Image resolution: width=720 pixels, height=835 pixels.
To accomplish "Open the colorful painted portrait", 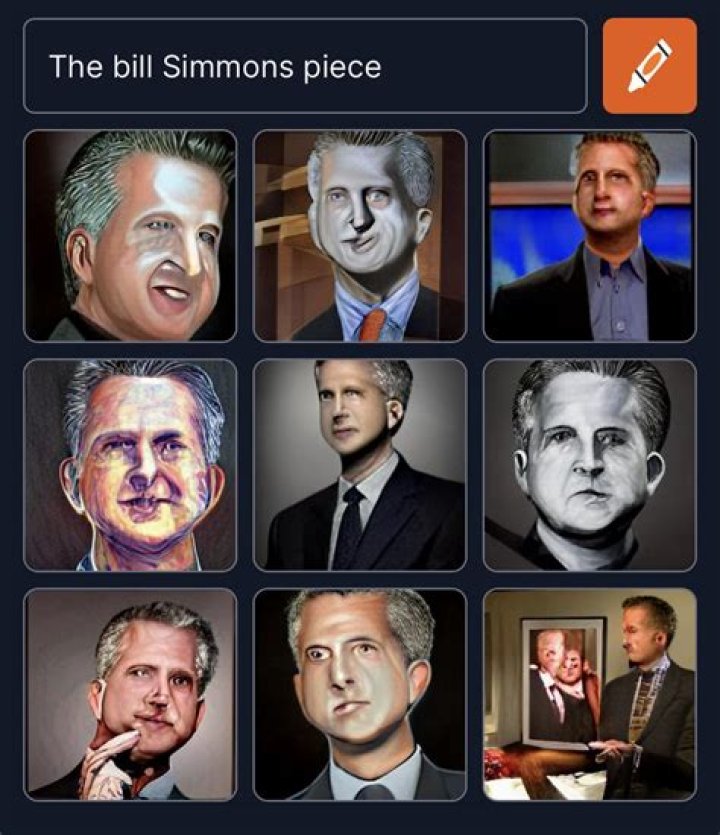I will point(130,466).
